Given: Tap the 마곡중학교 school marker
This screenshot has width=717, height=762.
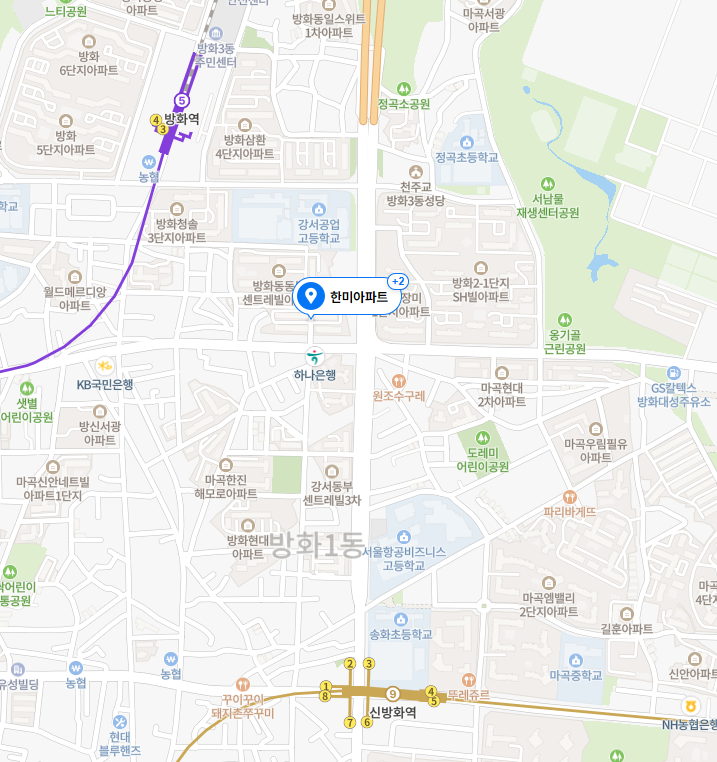Looking at the screenshot, I should pos(574,660).
